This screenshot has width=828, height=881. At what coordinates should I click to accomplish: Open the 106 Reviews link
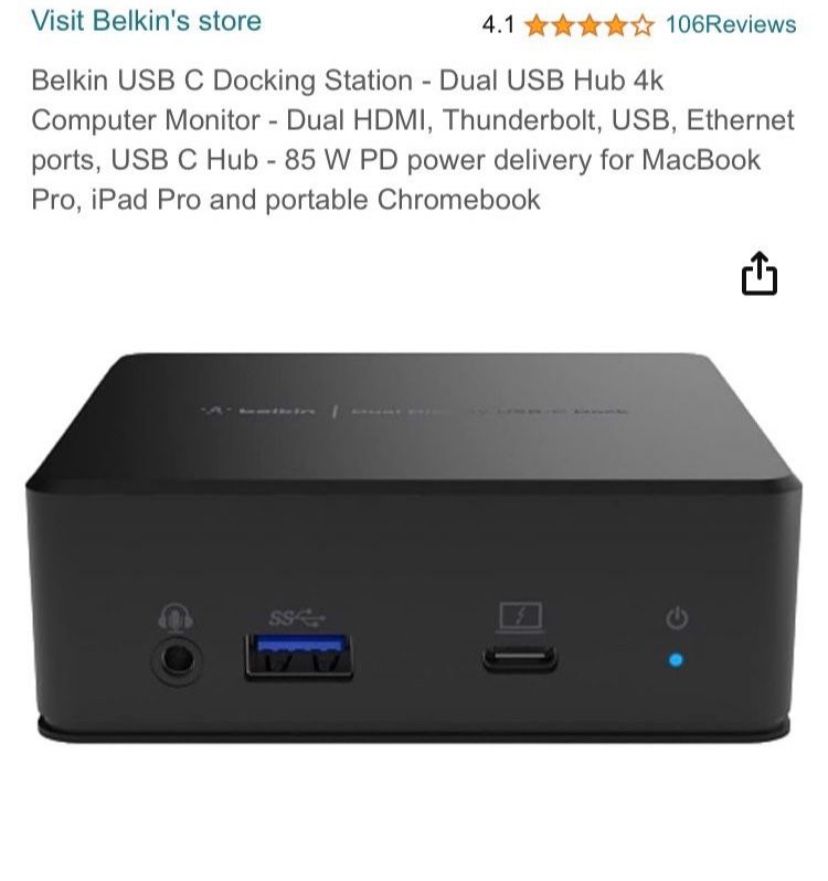(731, 25)
